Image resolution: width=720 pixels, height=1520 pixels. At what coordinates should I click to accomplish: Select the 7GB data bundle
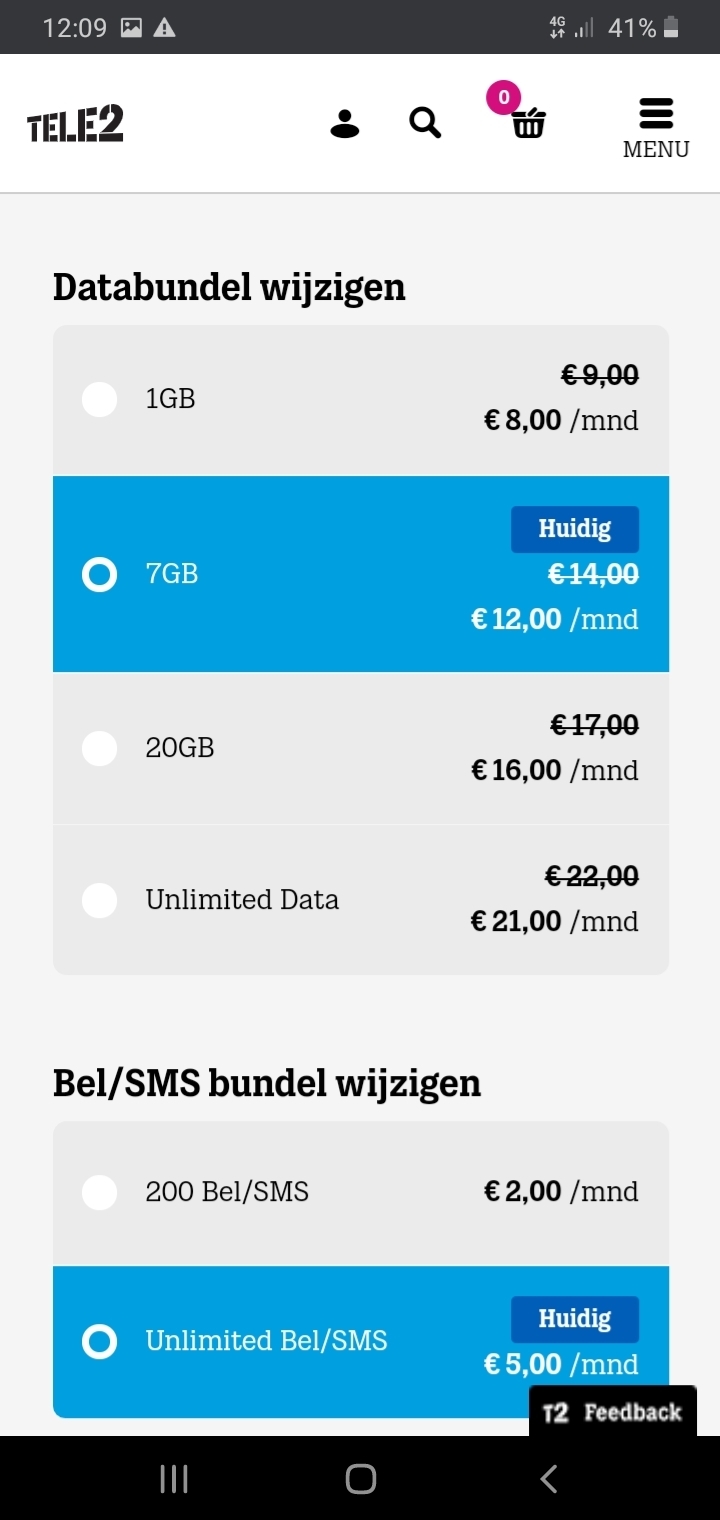361,574
